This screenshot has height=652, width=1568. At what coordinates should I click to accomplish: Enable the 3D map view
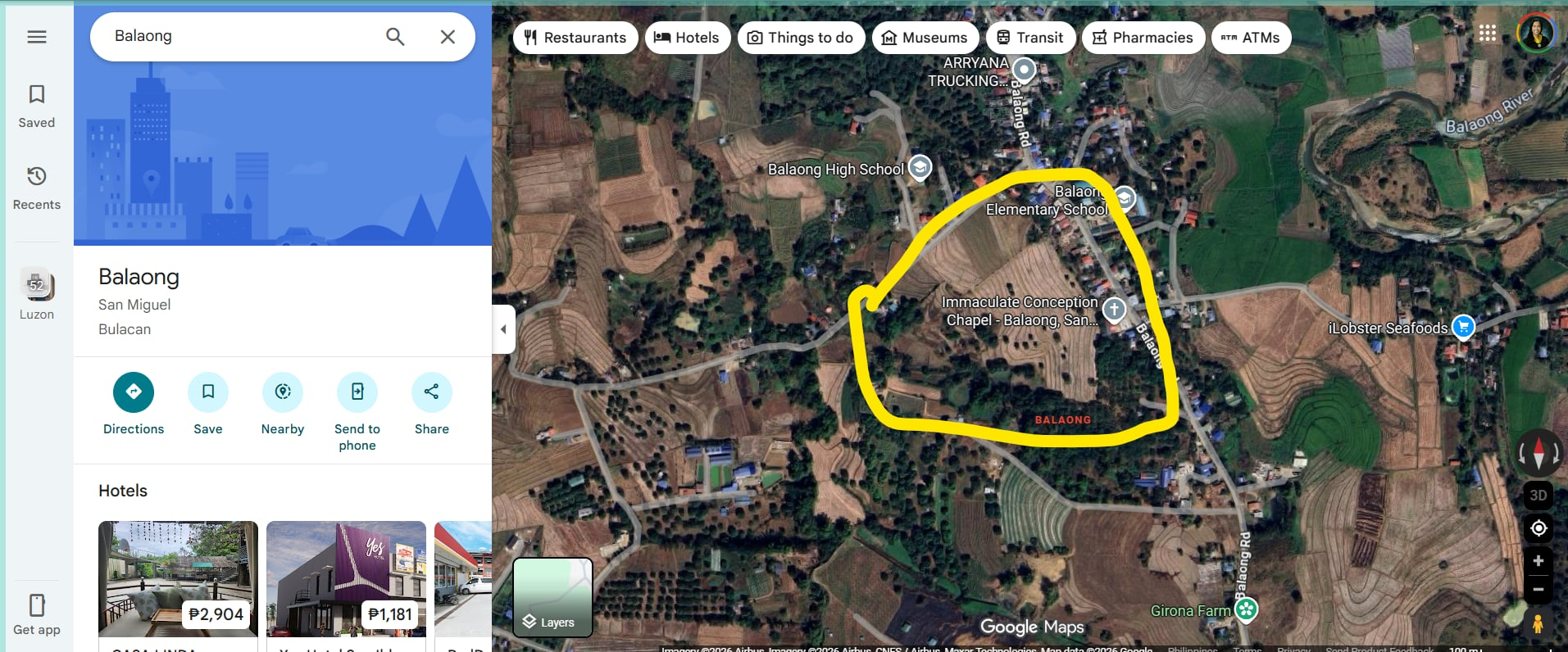(x=1538, y=496)
